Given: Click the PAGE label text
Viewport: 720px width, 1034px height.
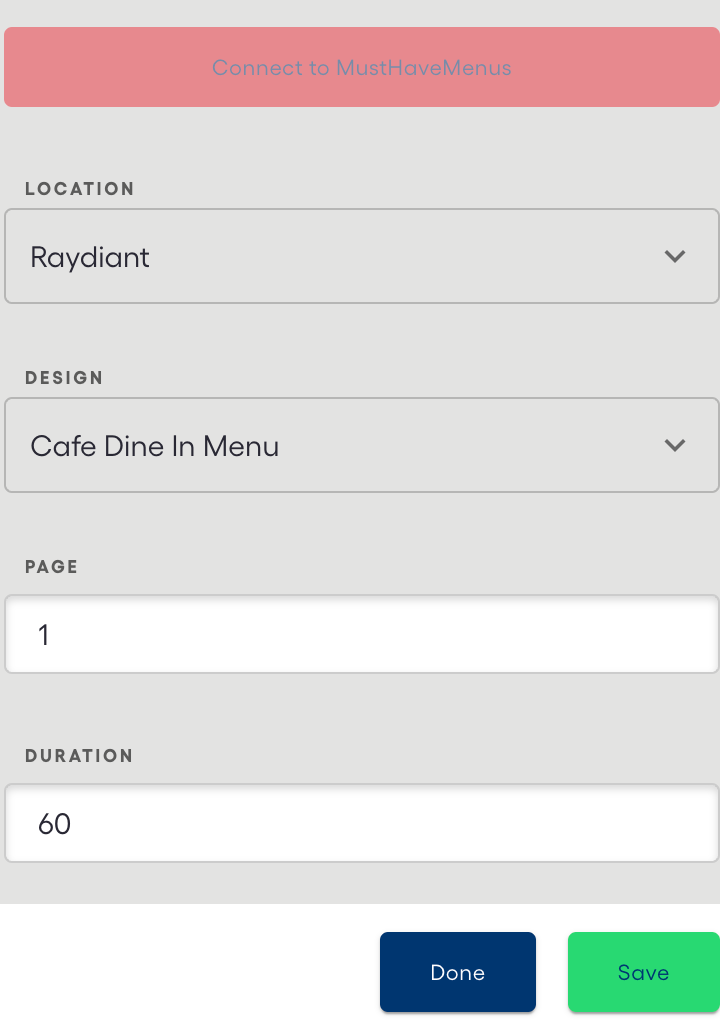Looking at the screenshot, I should tap(51, 567).
